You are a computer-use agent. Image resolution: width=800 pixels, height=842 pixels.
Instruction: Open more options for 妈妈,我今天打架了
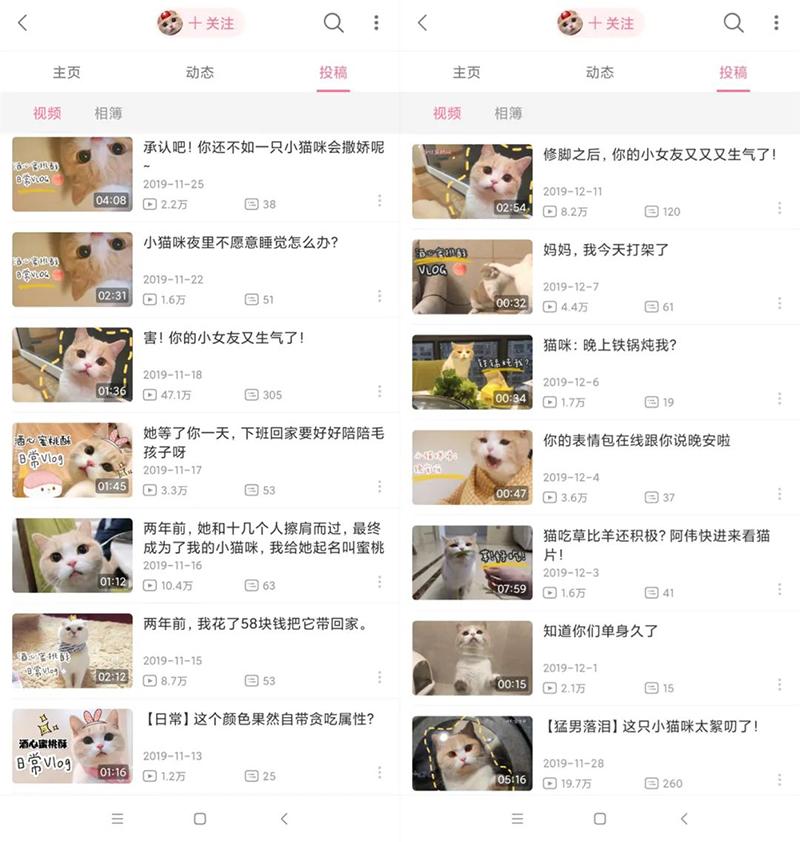click(x=779, y=304)
